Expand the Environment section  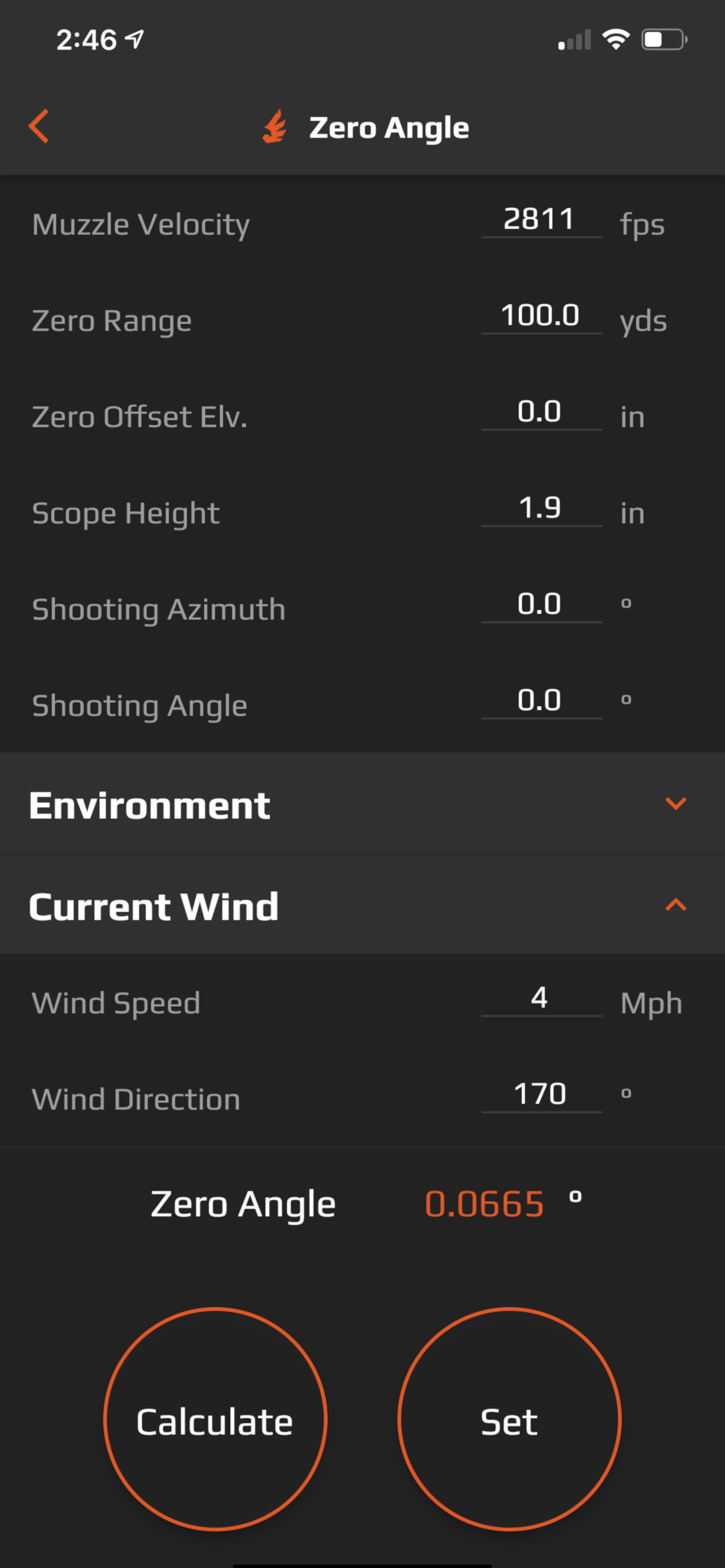[362, 804]
